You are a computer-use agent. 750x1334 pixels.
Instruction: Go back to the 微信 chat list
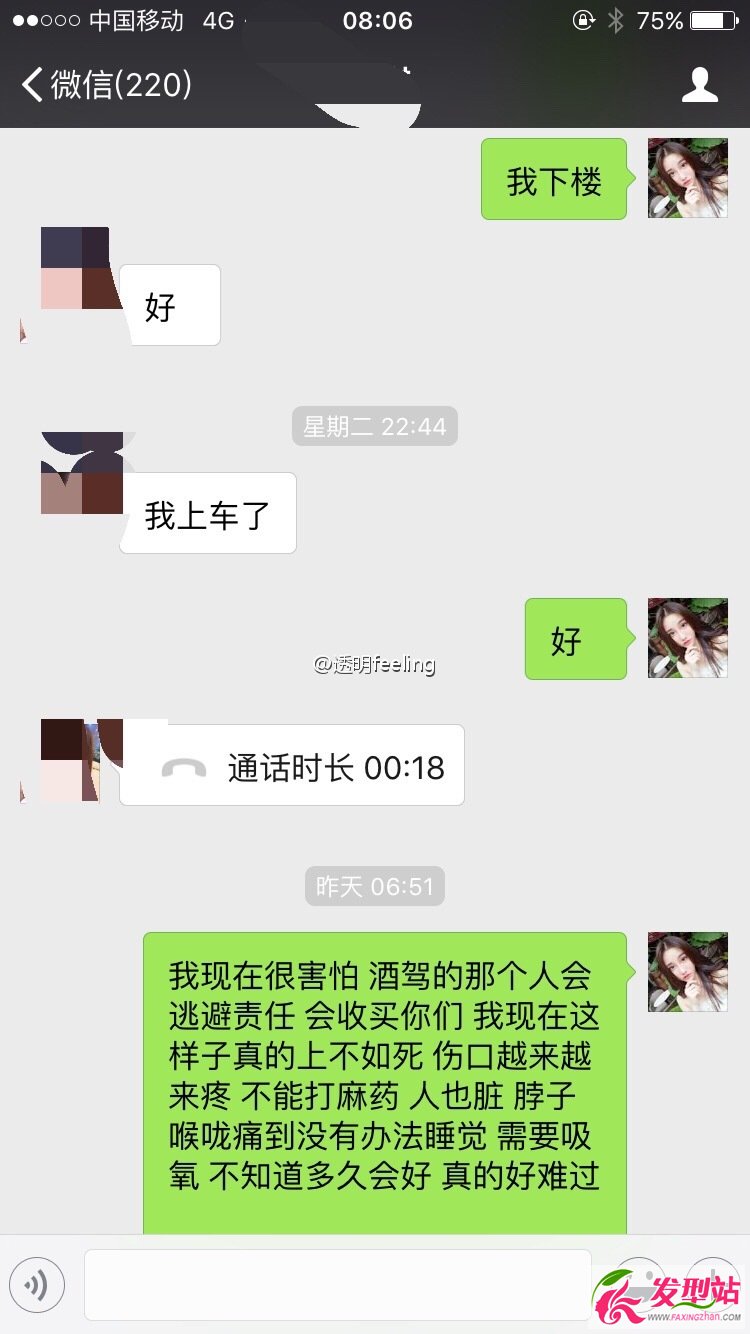tap(106, 85)
